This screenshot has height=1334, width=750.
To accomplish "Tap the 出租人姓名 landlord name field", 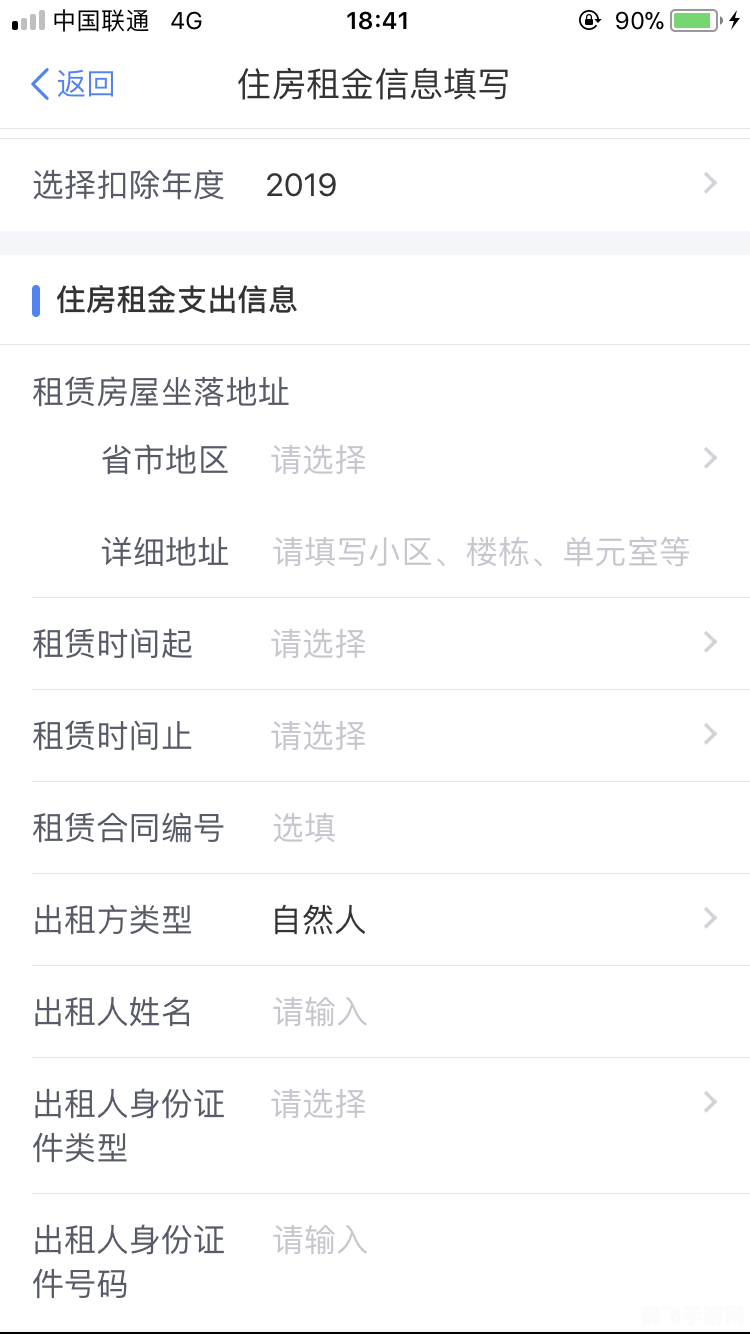I will pyautogui.click(x=480, y=1012).
